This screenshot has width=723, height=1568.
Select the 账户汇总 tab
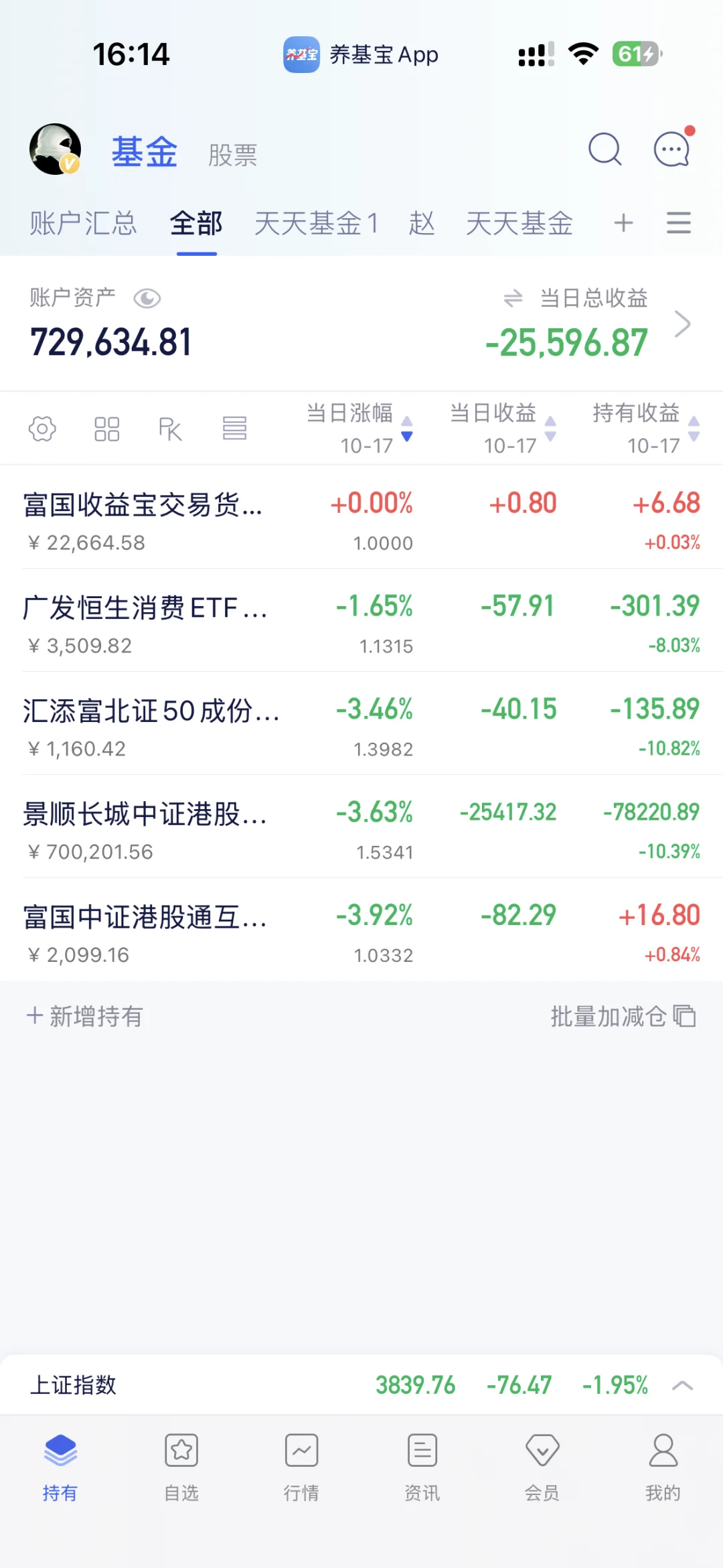83,223
